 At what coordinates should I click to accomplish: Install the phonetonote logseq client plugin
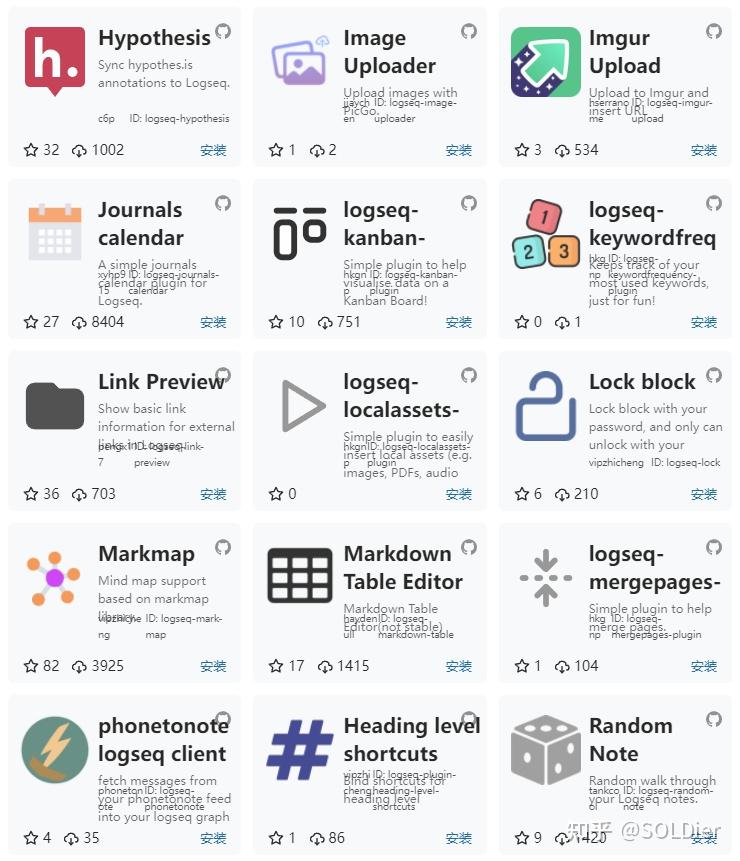click(x=213, y=838)
